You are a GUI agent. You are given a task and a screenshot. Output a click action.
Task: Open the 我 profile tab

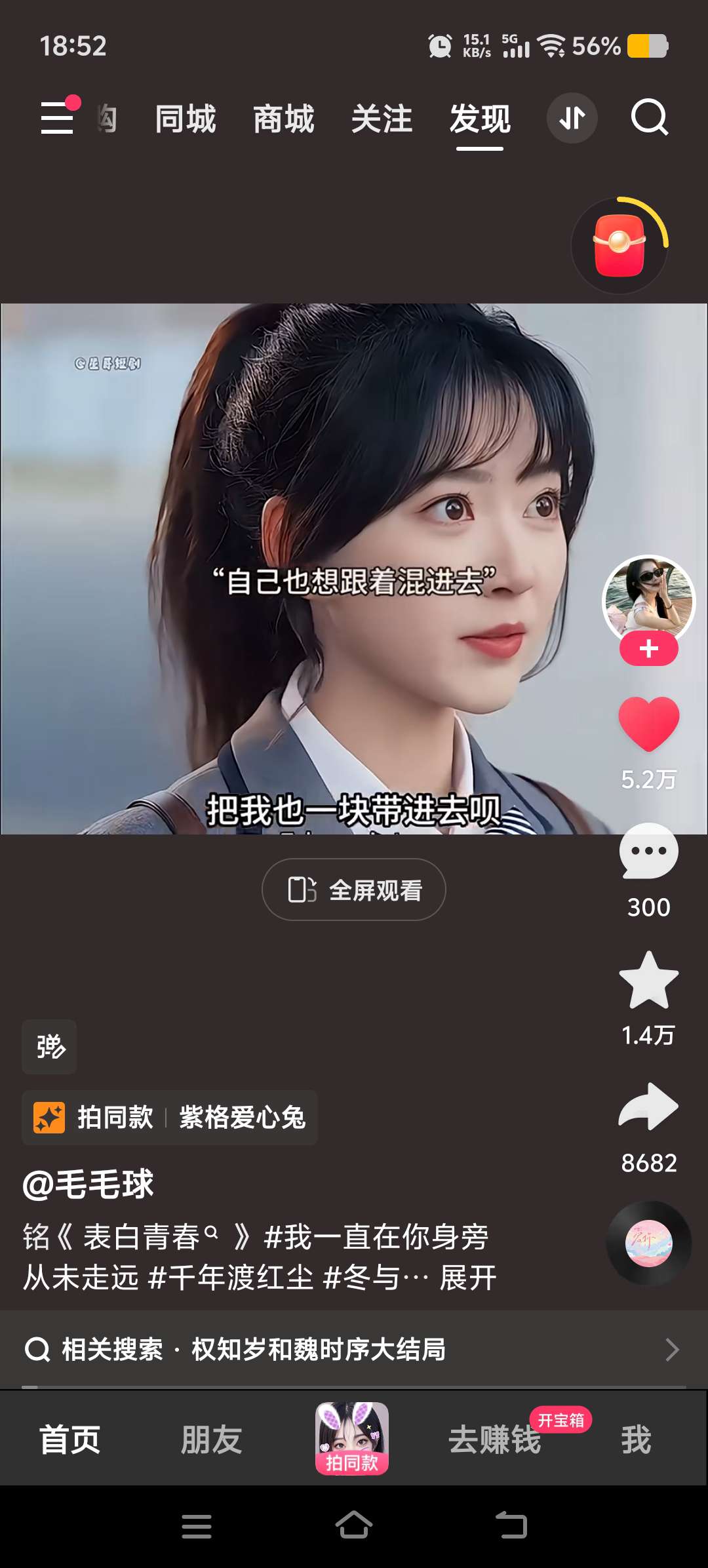[x=636, y=1440]
